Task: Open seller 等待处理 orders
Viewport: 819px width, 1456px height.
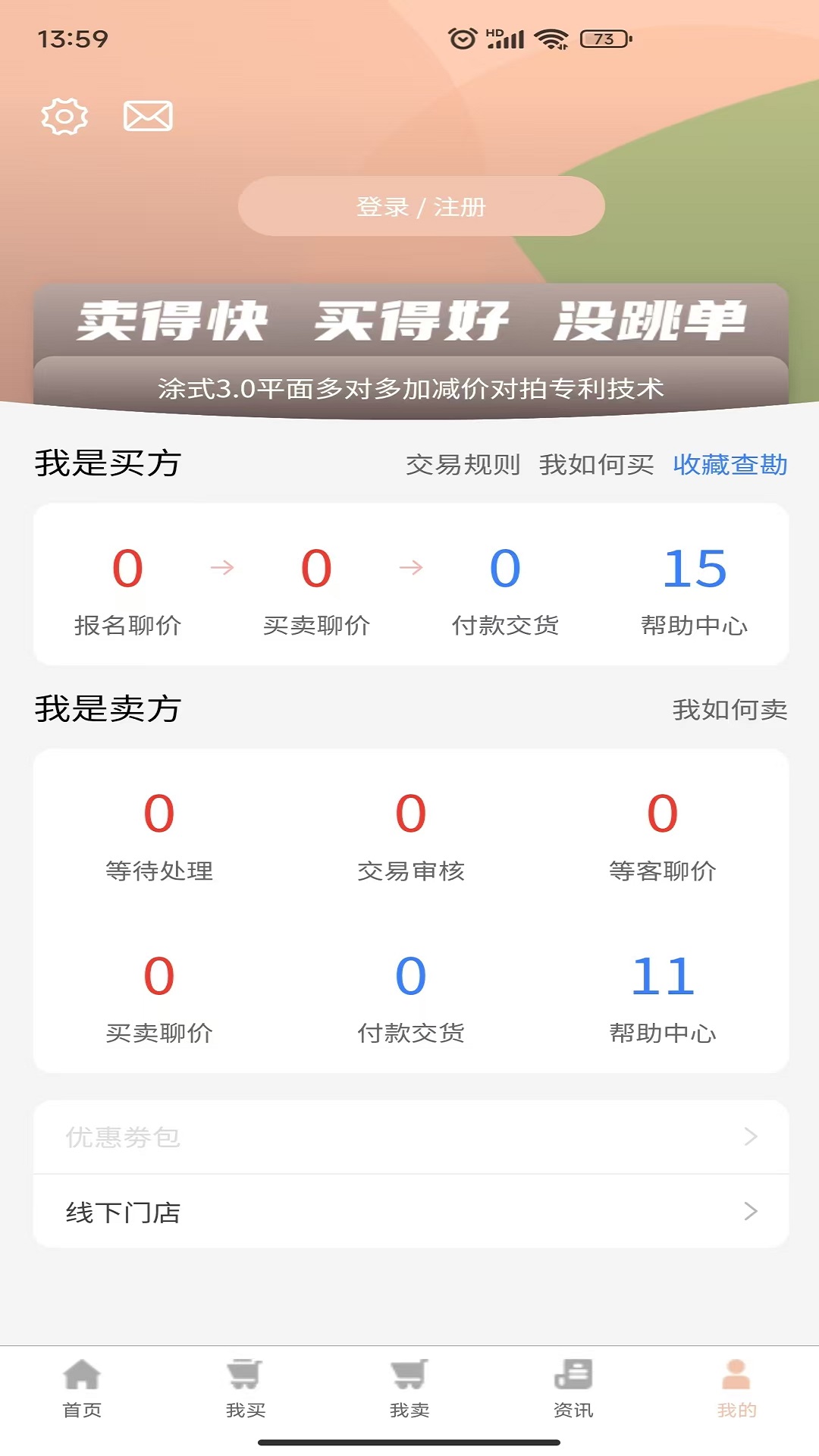Action: (159, 835)
